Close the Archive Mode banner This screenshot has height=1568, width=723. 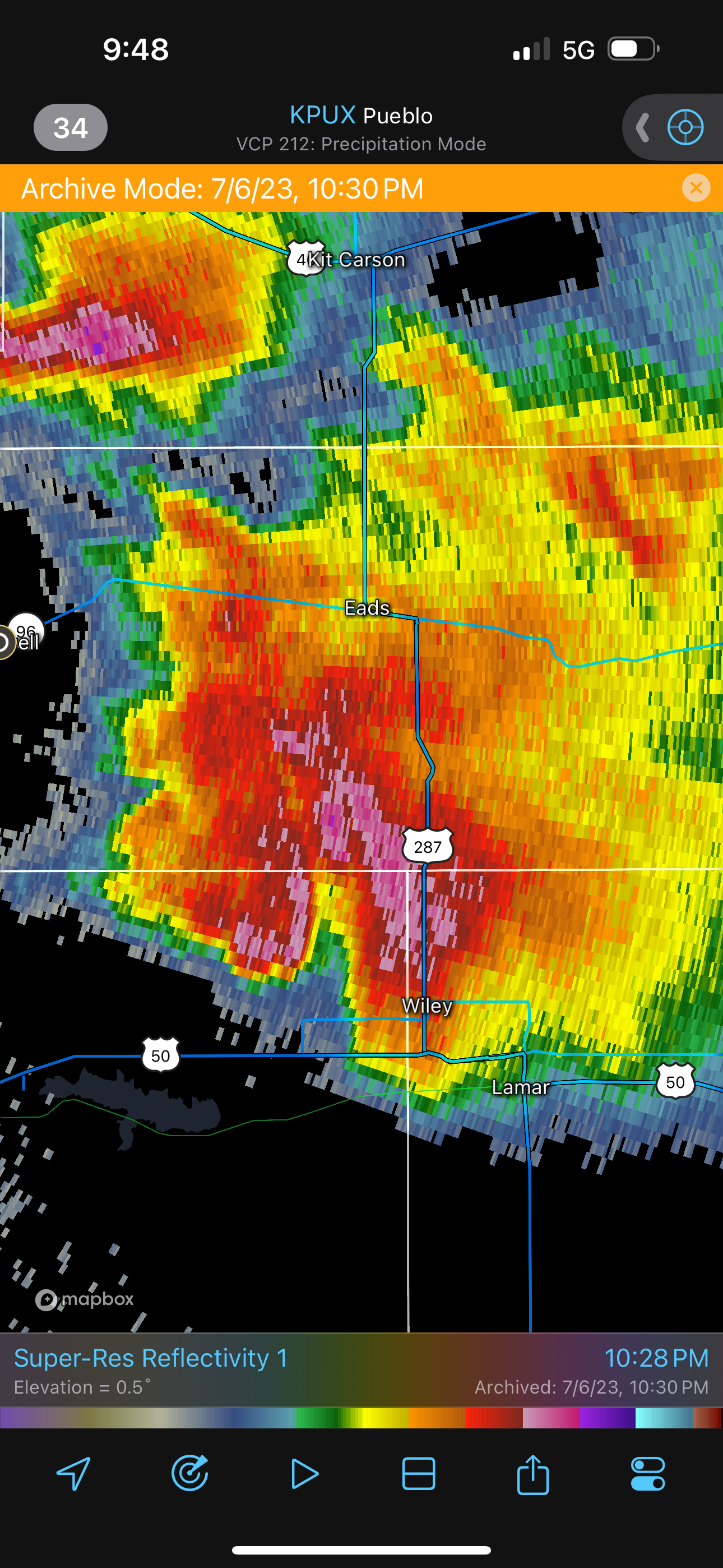pyautogui.click(x=696, y=188)
